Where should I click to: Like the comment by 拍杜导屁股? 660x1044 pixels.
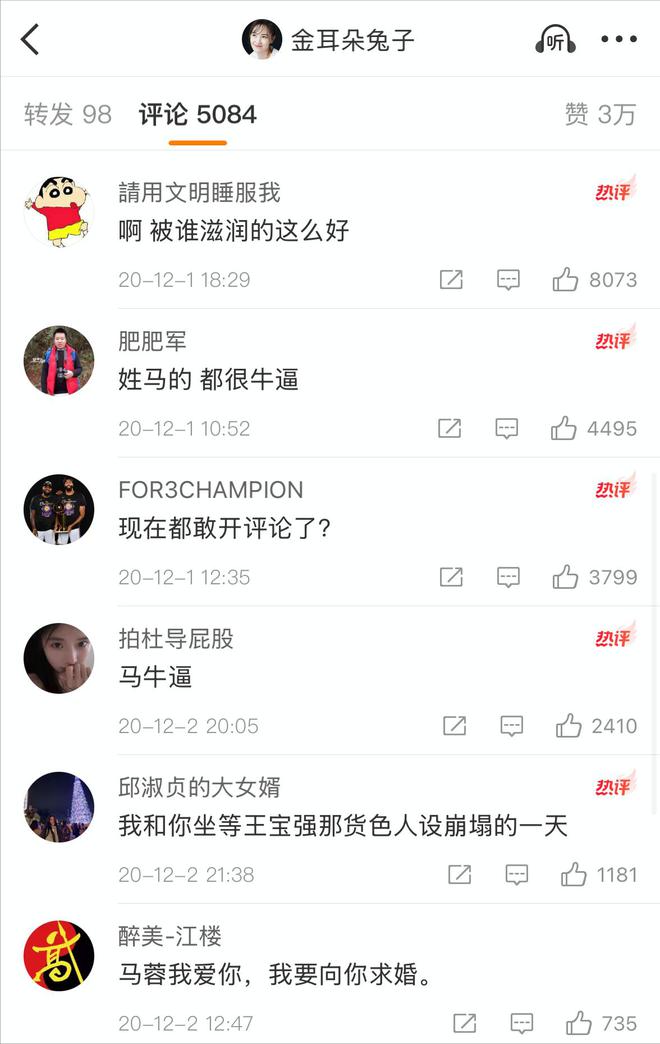[569, 726]
